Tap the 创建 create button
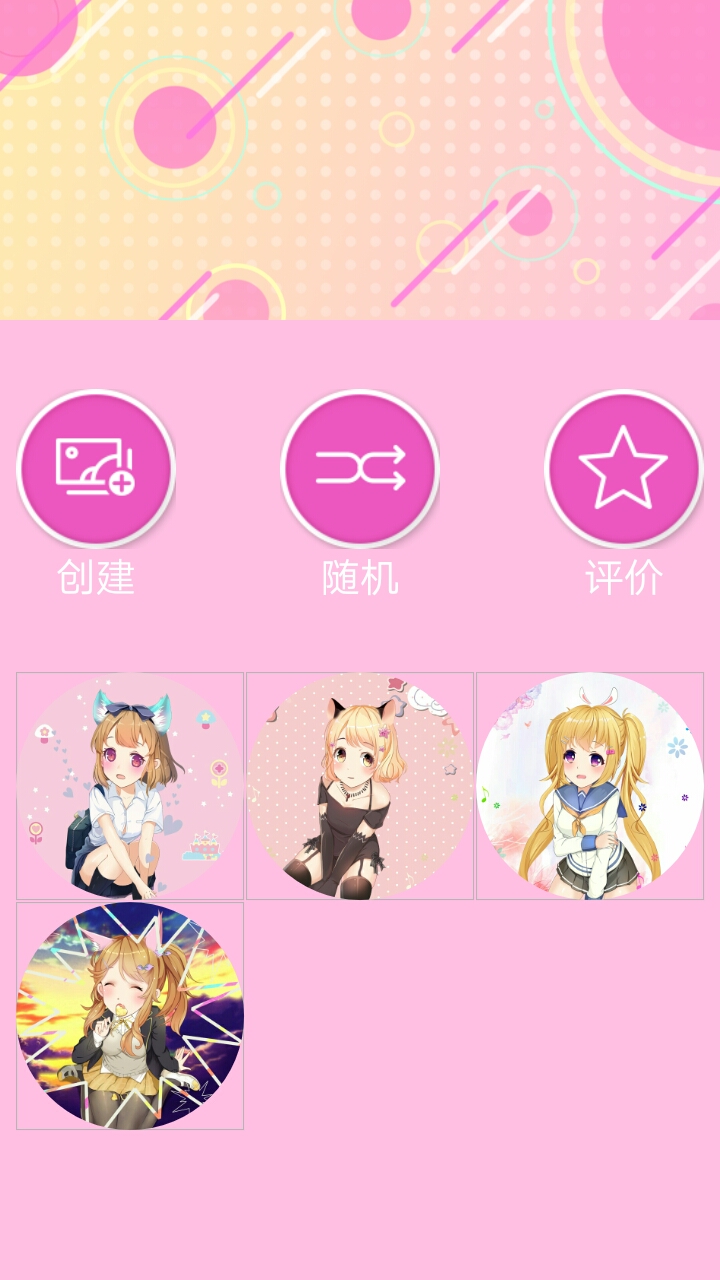 [96, 468]
